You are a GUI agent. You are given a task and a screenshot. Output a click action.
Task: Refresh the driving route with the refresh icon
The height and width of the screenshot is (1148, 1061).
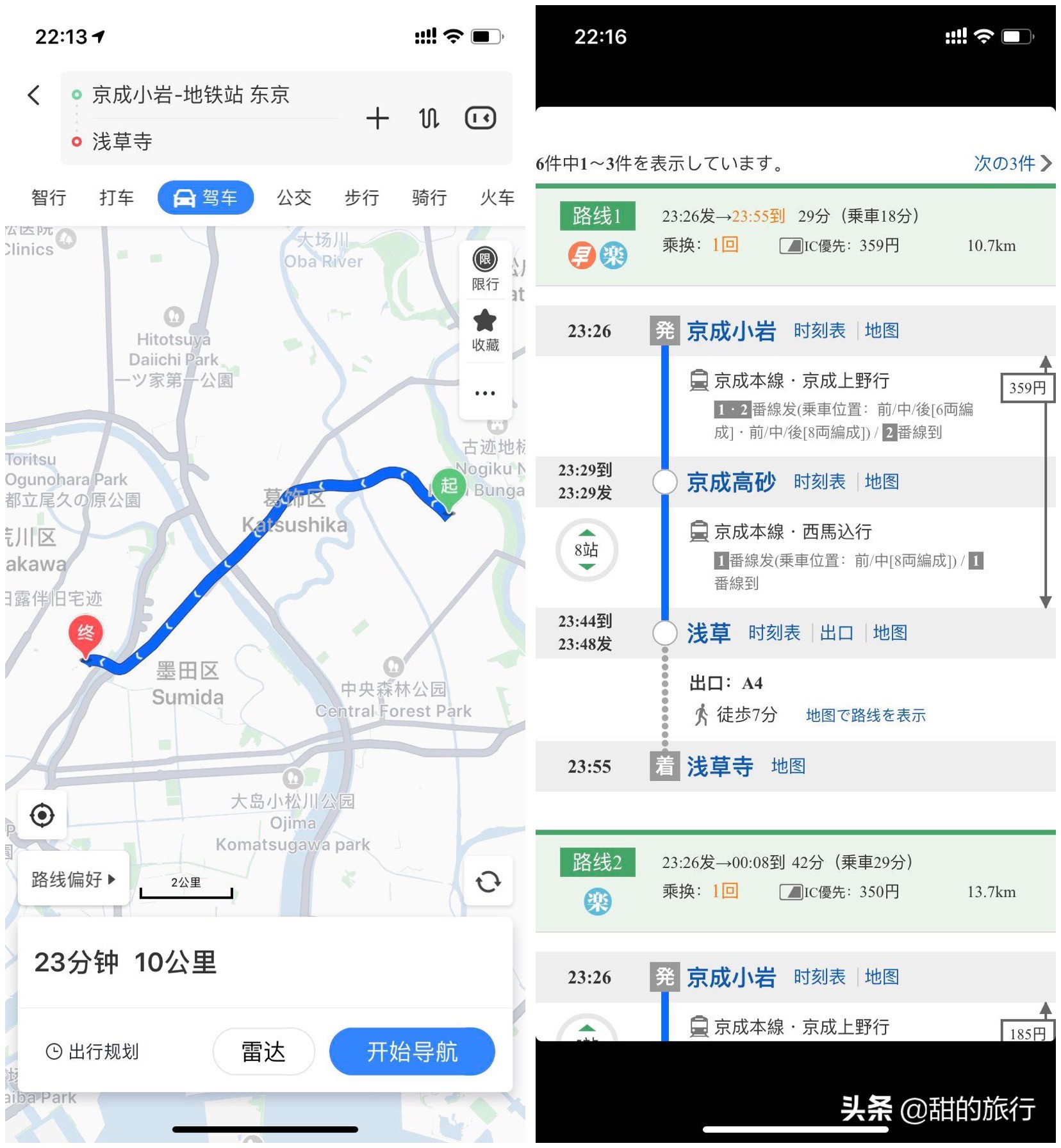(488, 881)
